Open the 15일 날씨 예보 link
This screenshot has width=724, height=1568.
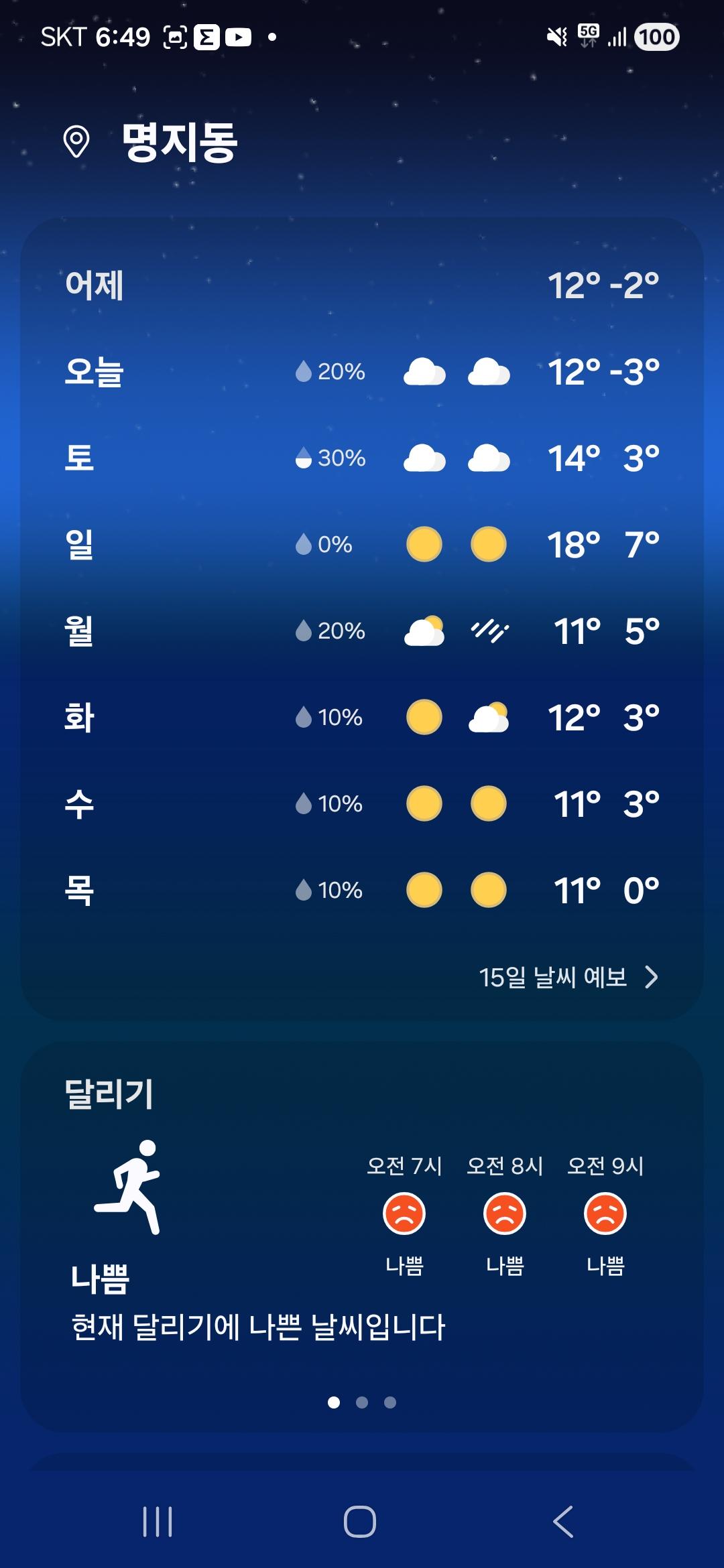(x=553, y=978)
